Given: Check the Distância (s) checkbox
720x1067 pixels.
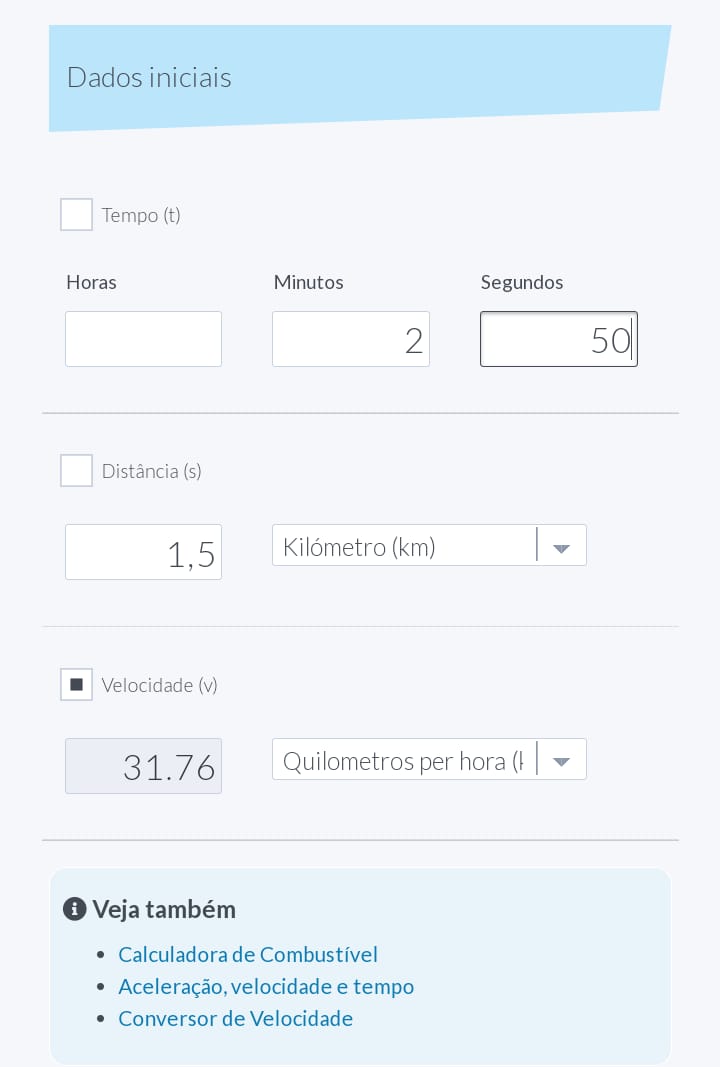Looking at the screenshot, I should pyautogui.click(x=76, y=471).
